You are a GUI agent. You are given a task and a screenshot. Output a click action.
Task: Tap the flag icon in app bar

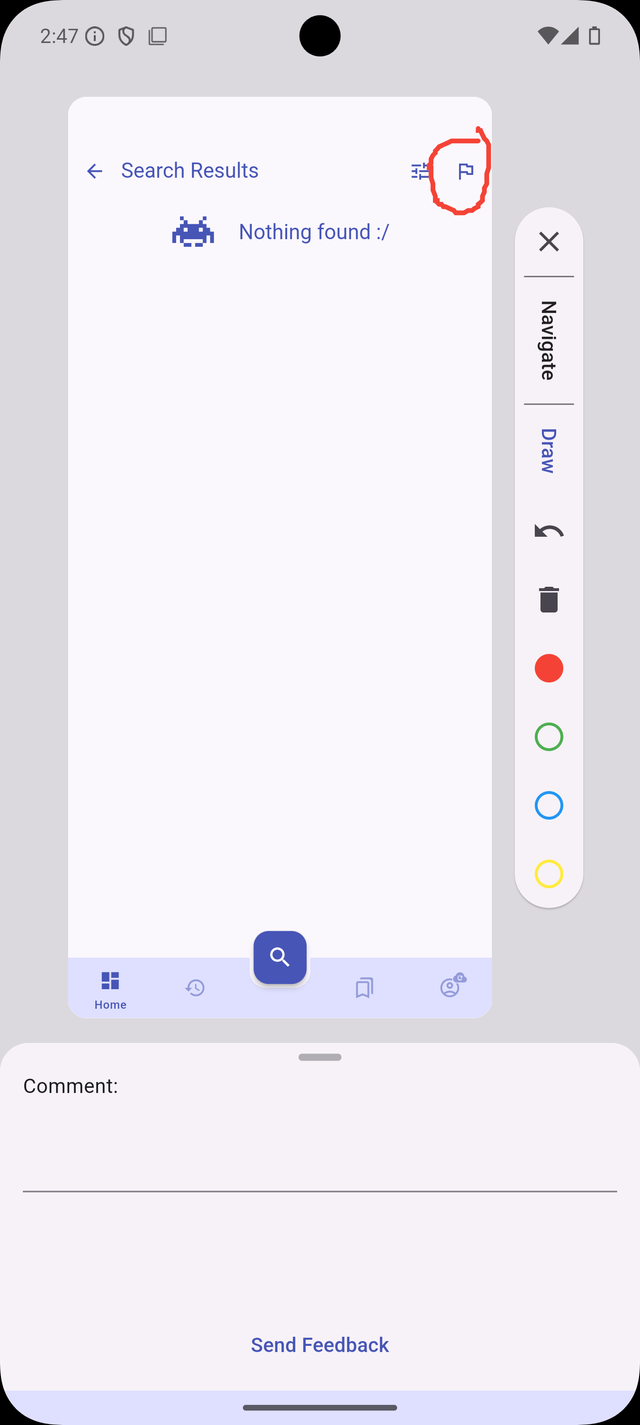coord(465,171)
